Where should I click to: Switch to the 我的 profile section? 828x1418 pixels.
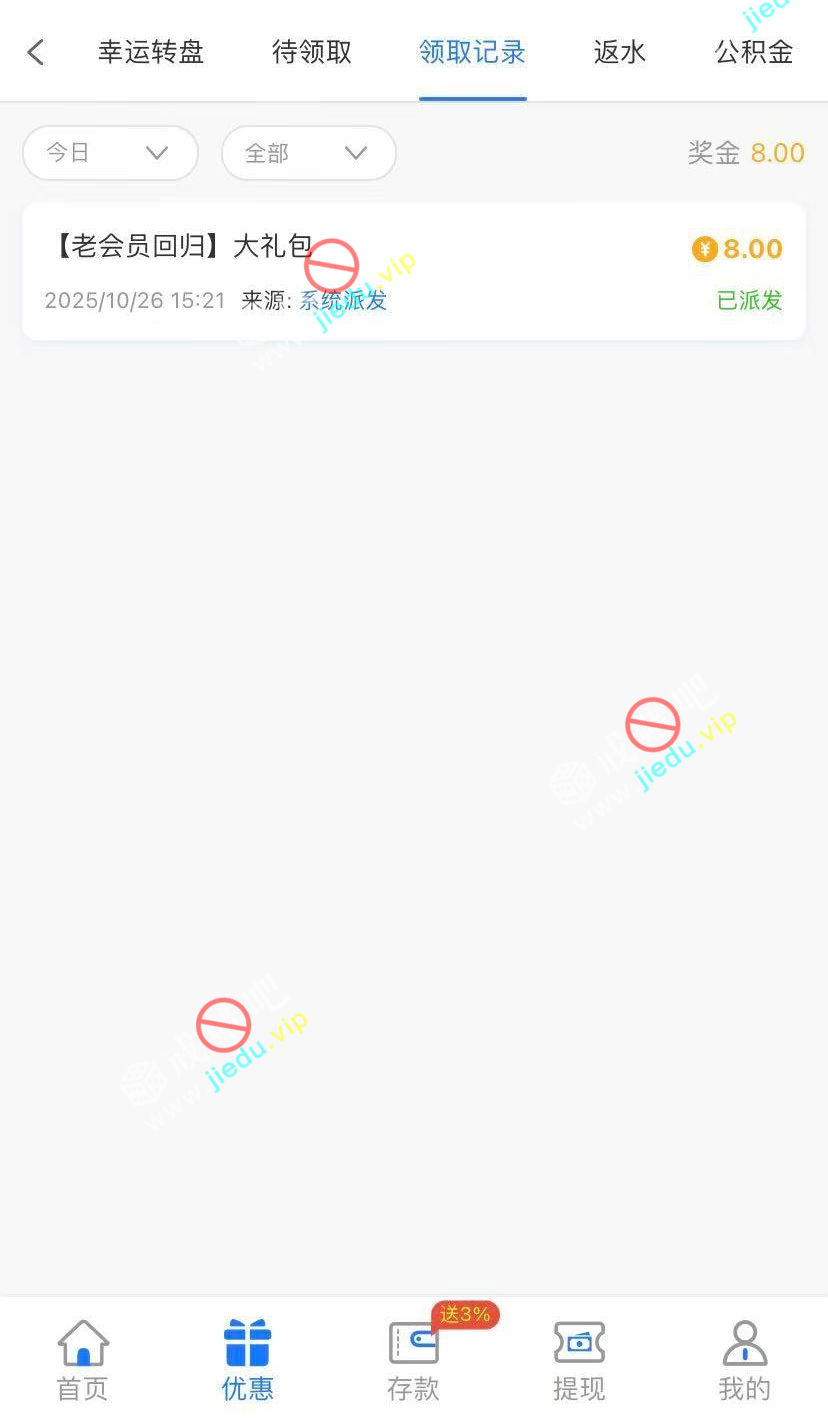click(x=745, y=1360)
